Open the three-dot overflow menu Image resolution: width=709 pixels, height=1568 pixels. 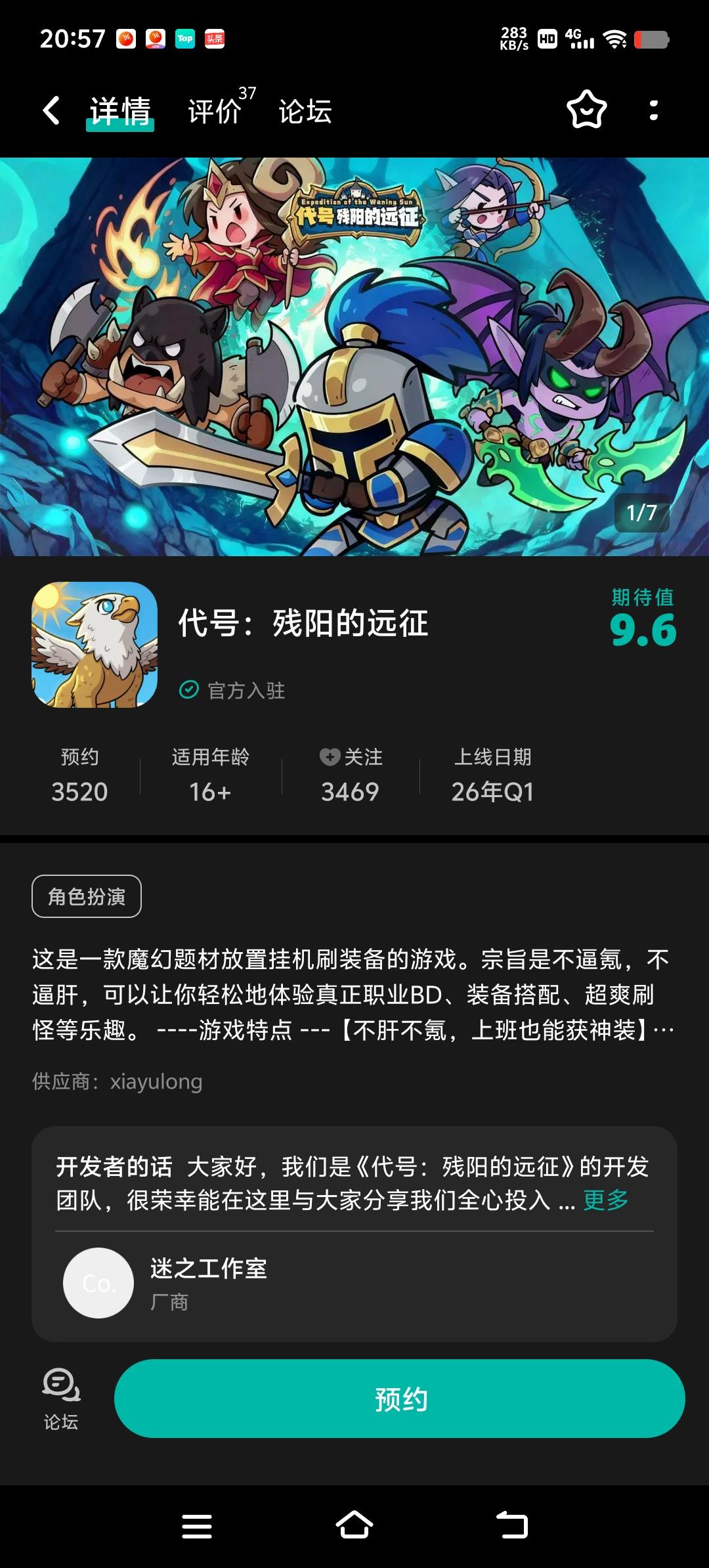653,112
